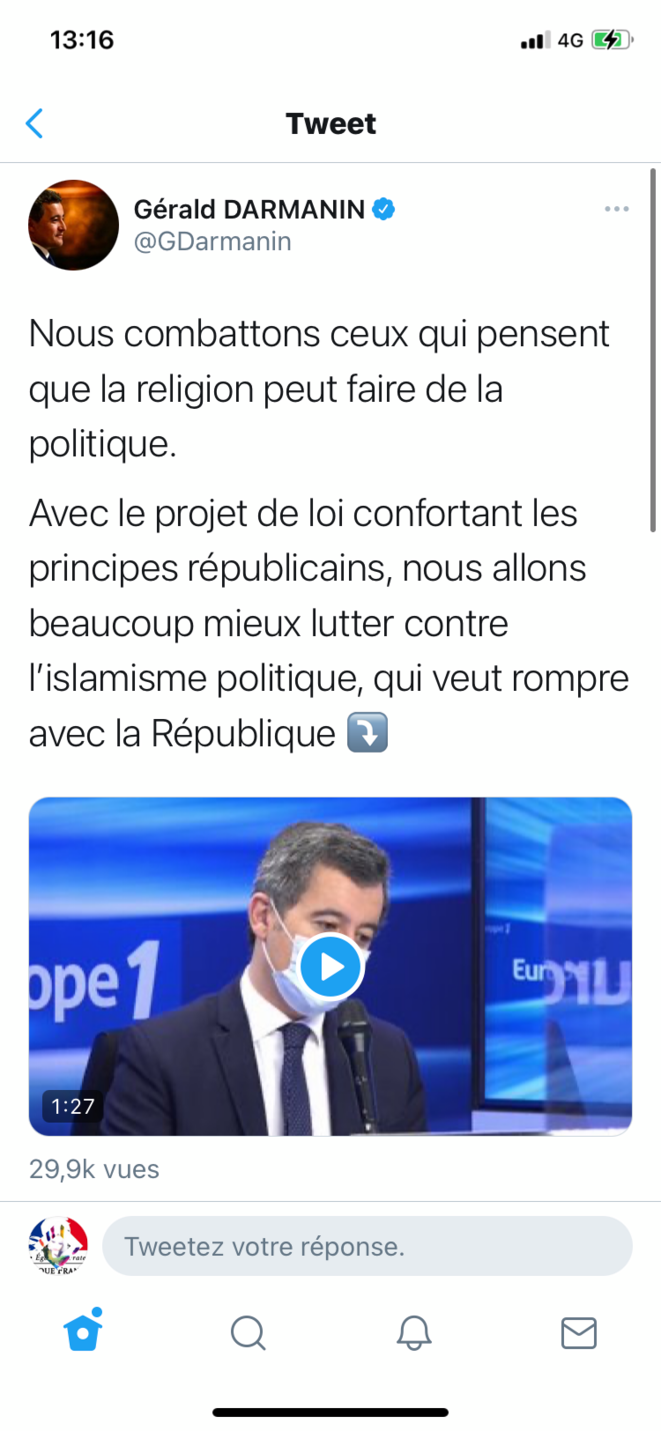
Task: Open the Messages envelope tab
Action: click(579, 1332)
